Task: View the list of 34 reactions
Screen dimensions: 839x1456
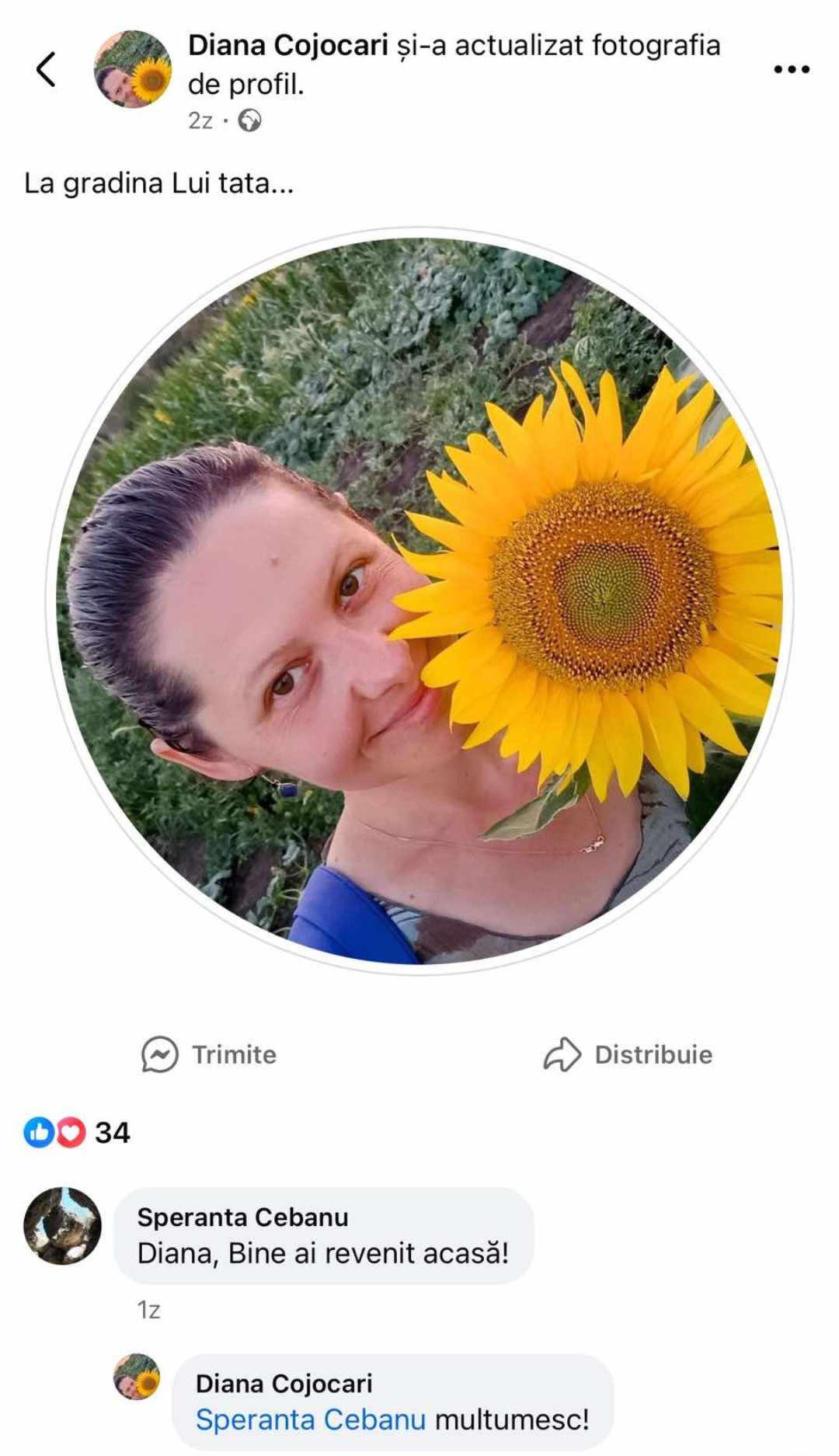Action: click(78, 1132)
